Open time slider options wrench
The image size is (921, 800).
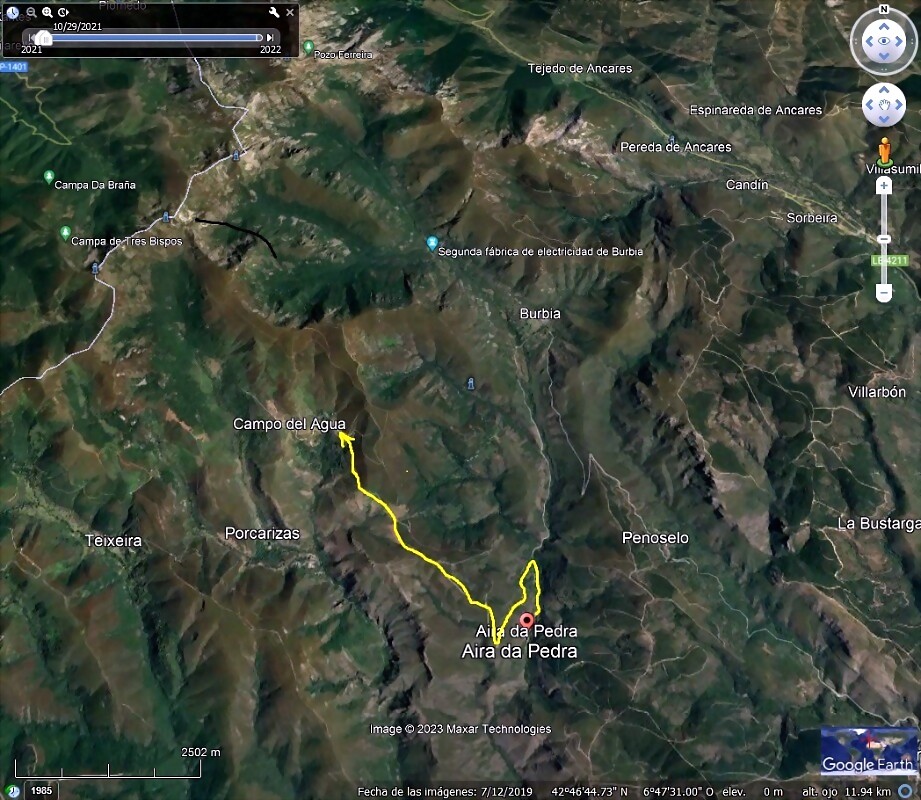[274, 12]
